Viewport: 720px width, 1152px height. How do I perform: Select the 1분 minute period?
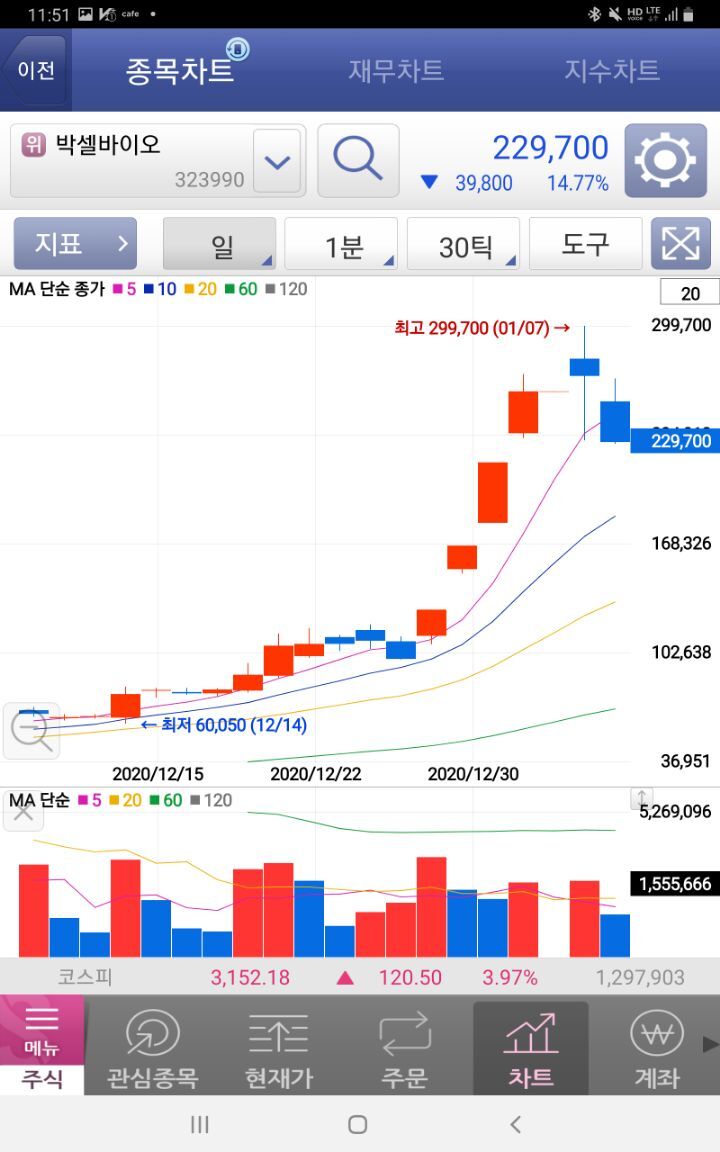coord(341,244)
